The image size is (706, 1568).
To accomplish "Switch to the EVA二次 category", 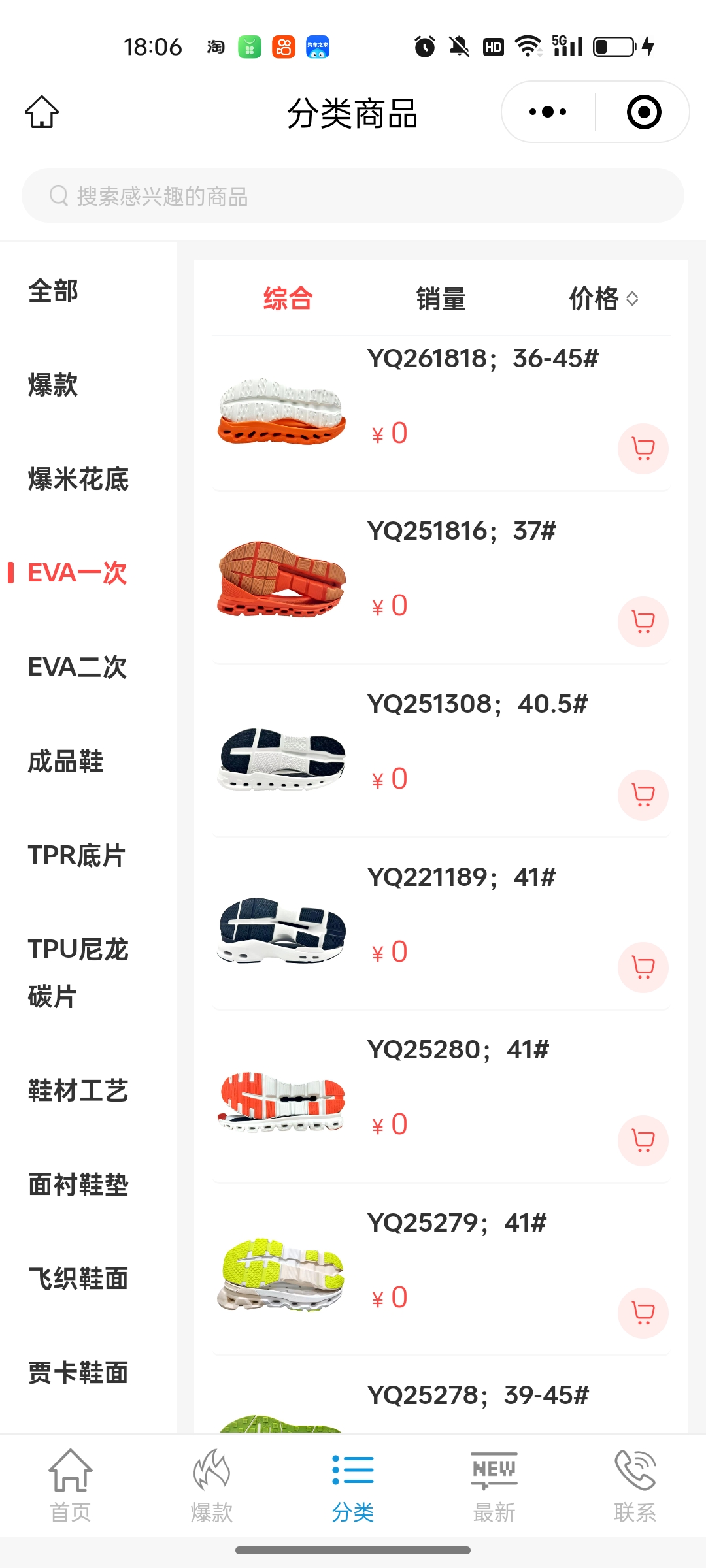I will [x=77, y=667].
